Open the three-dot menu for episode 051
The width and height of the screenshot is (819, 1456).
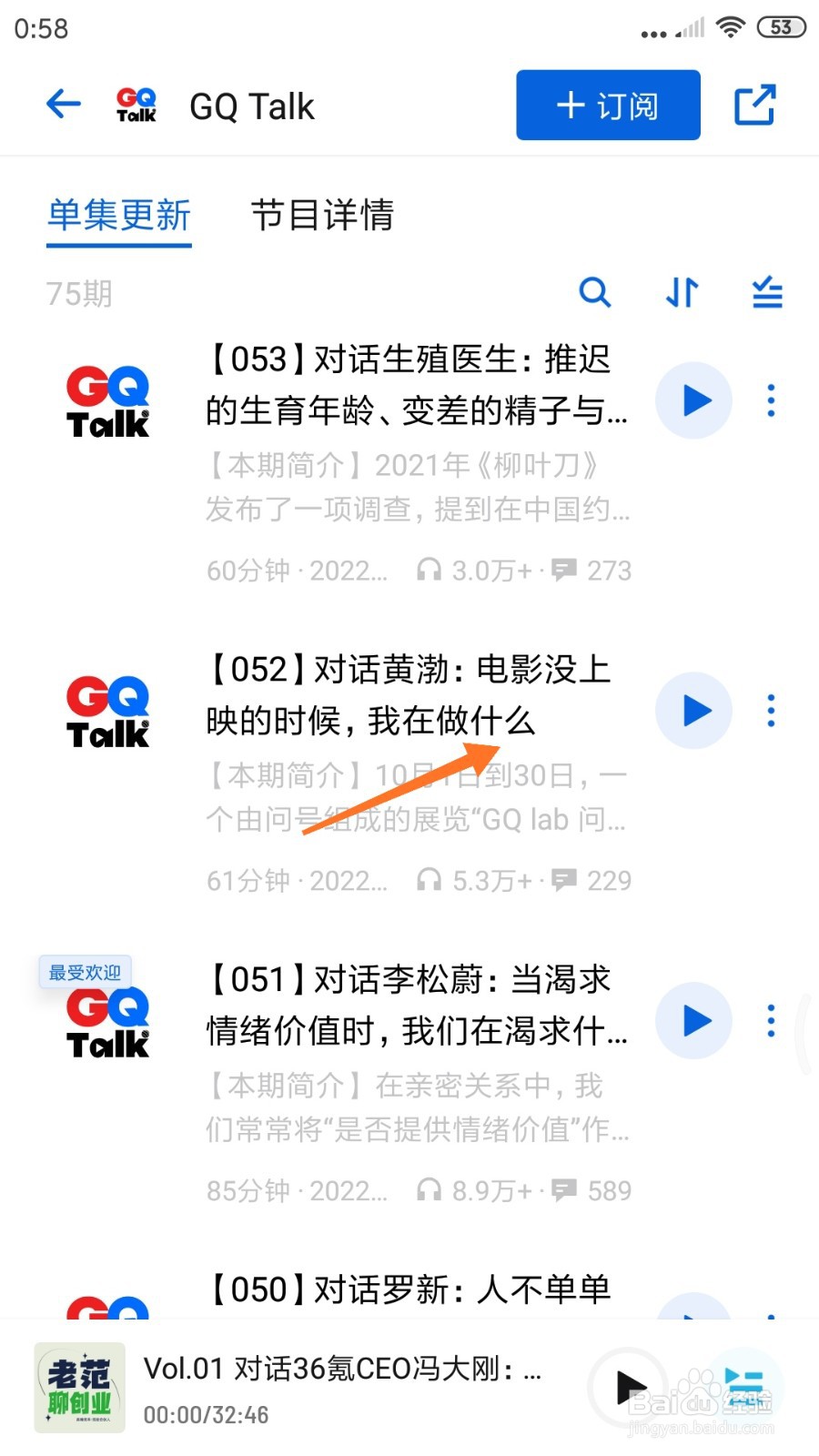pyautogui.click(x=771, y=1023)
